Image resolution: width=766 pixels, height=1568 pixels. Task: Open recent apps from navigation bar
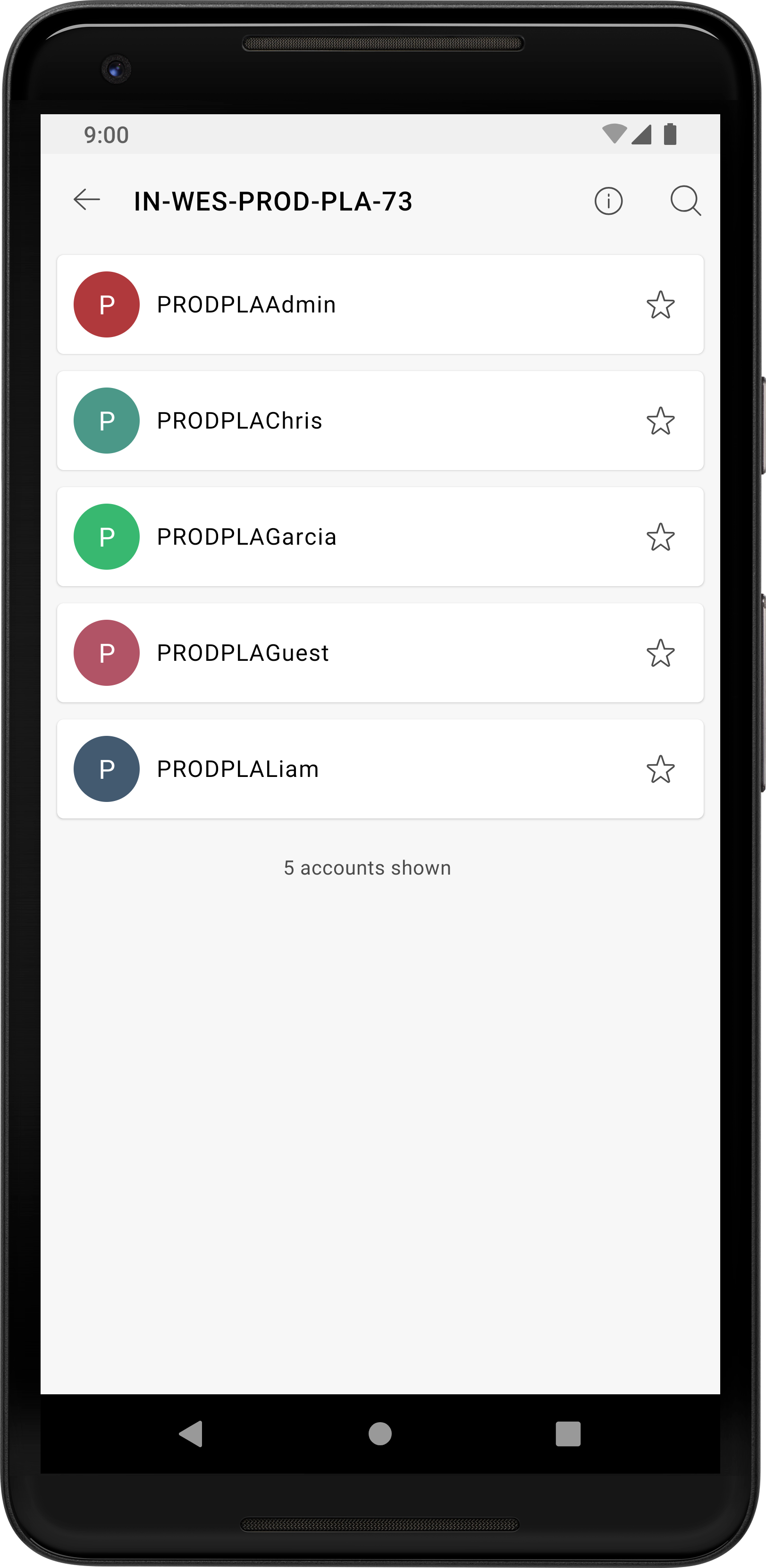click(568, 1433)
